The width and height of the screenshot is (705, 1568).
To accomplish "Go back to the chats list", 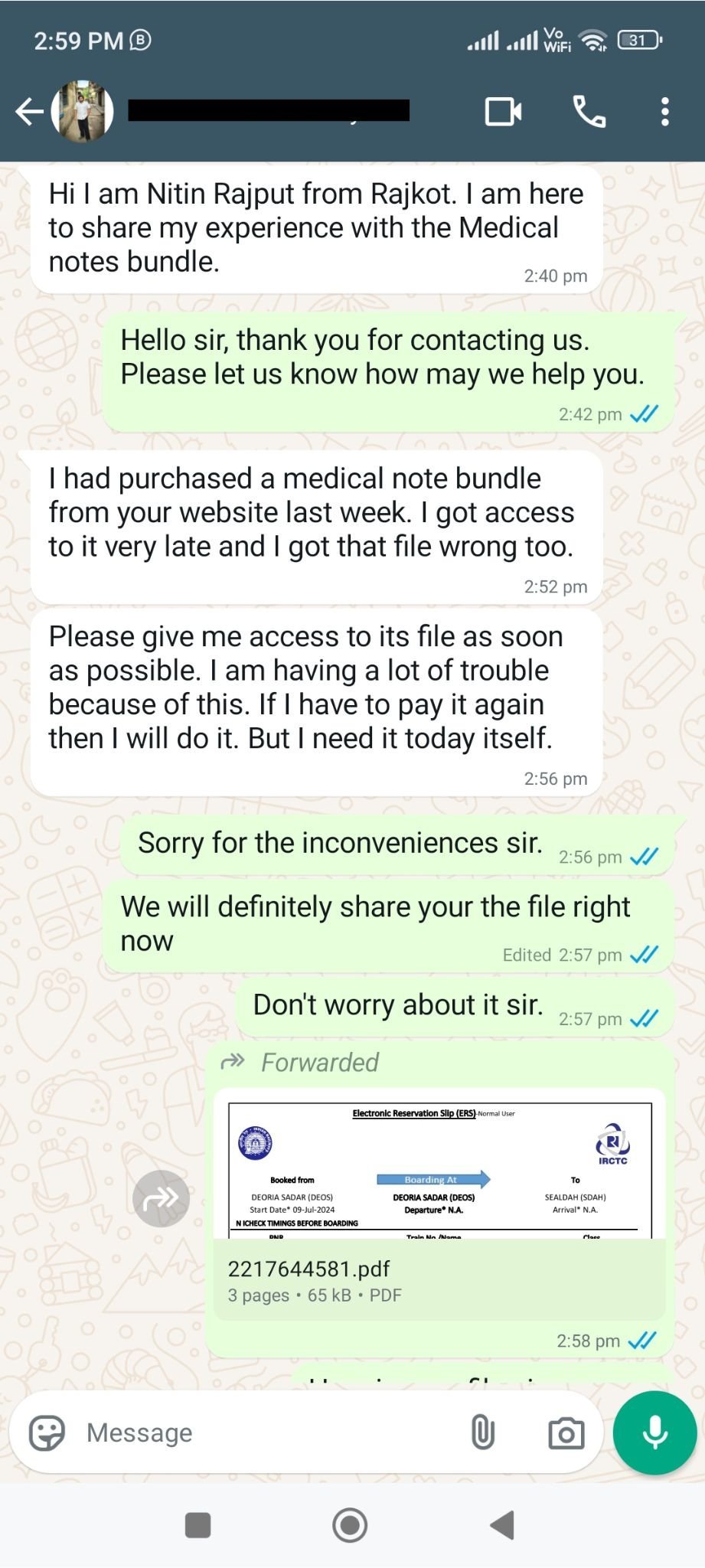I will click(x=29, y=112).
